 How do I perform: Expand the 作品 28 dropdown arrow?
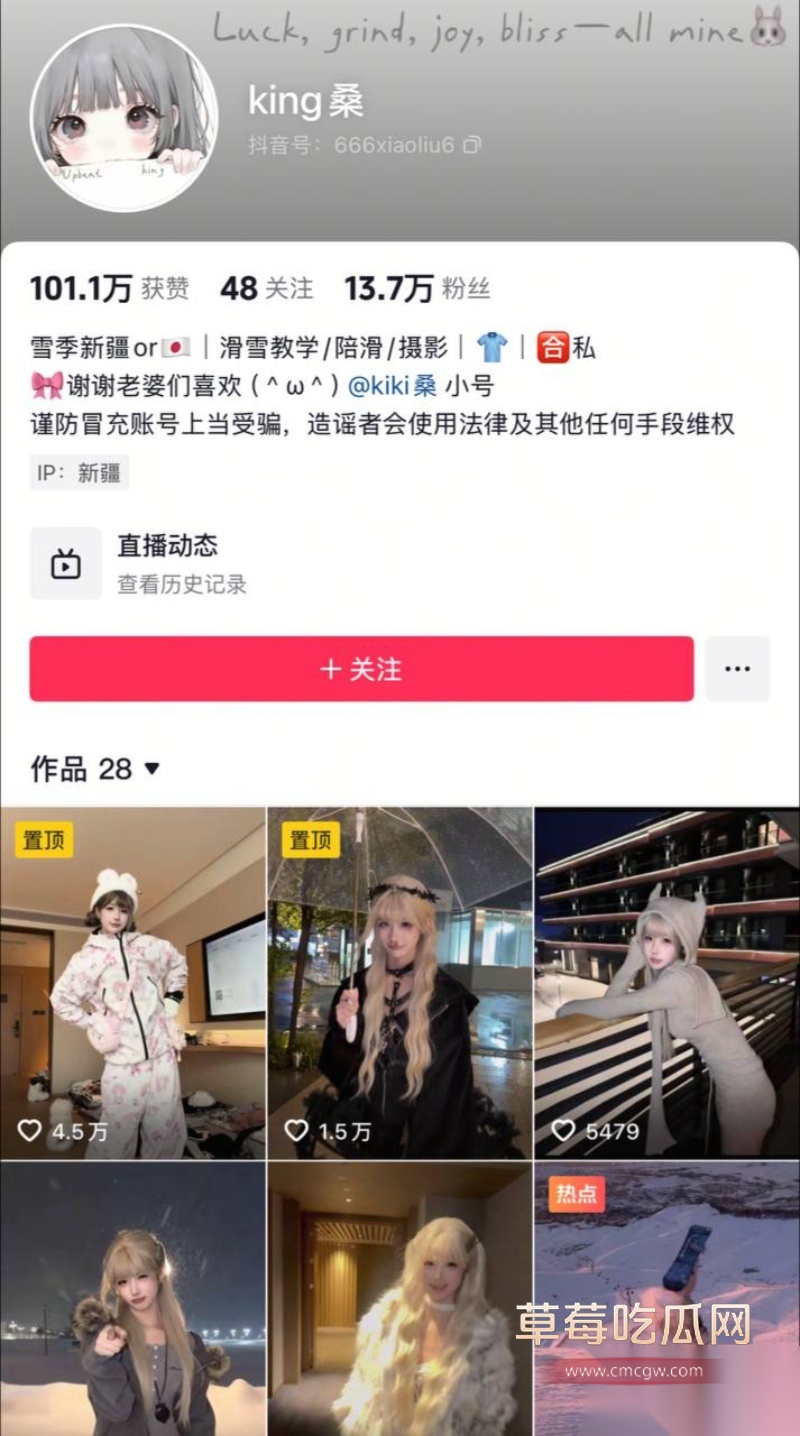(150, 769)
